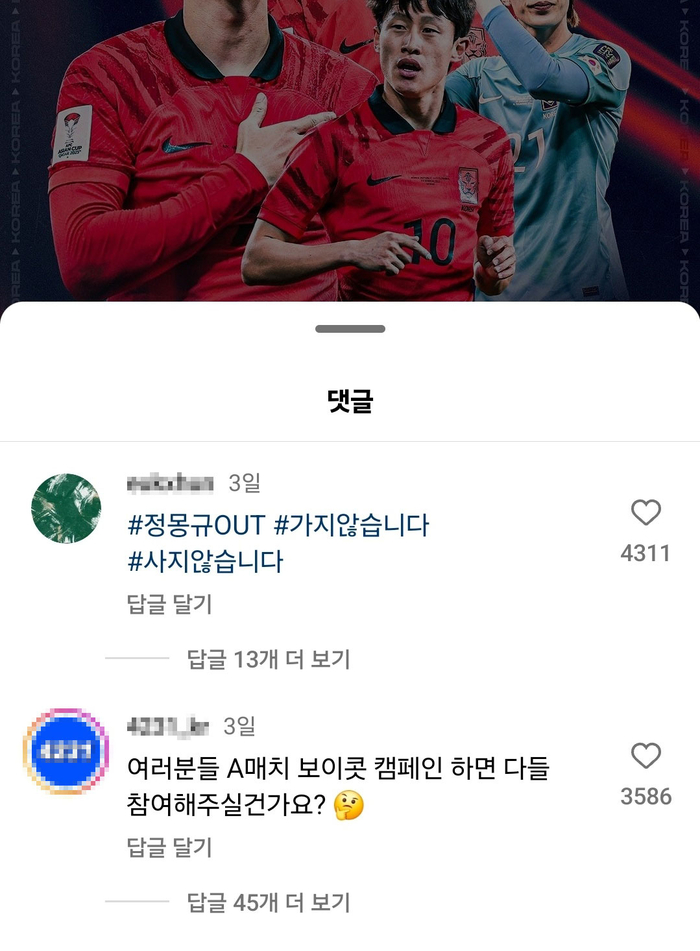Like the #정몽규OUT comment

[x=646, y=513]
